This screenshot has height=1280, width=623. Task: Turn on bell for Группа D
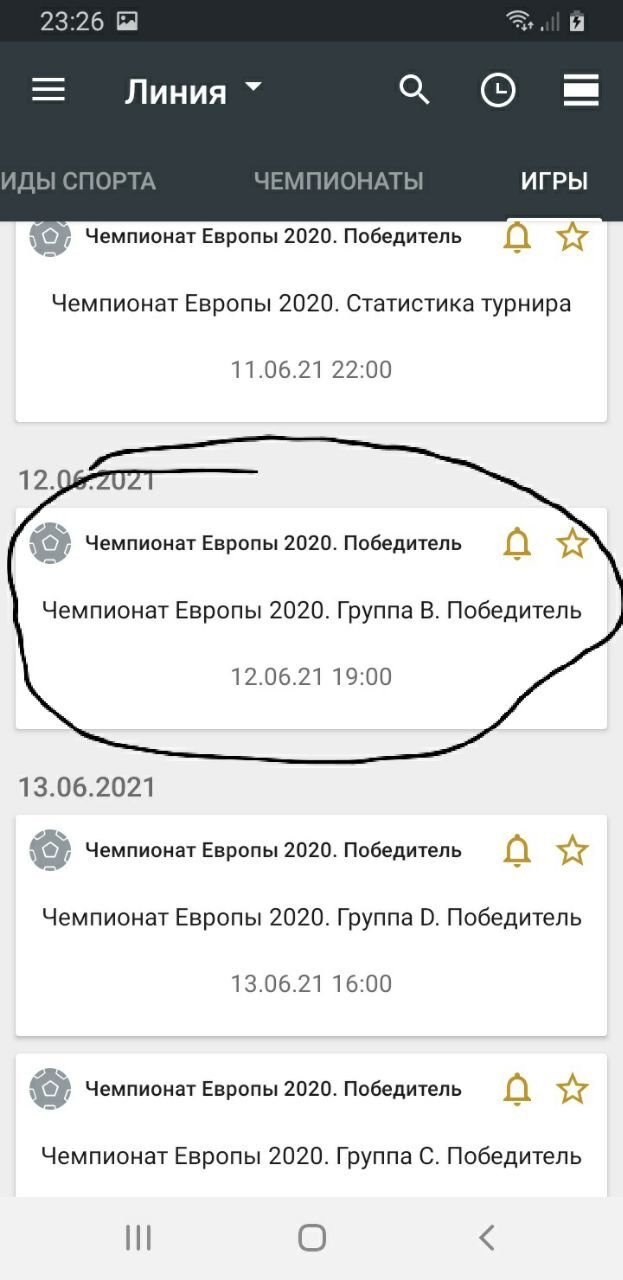pos(517,851)
